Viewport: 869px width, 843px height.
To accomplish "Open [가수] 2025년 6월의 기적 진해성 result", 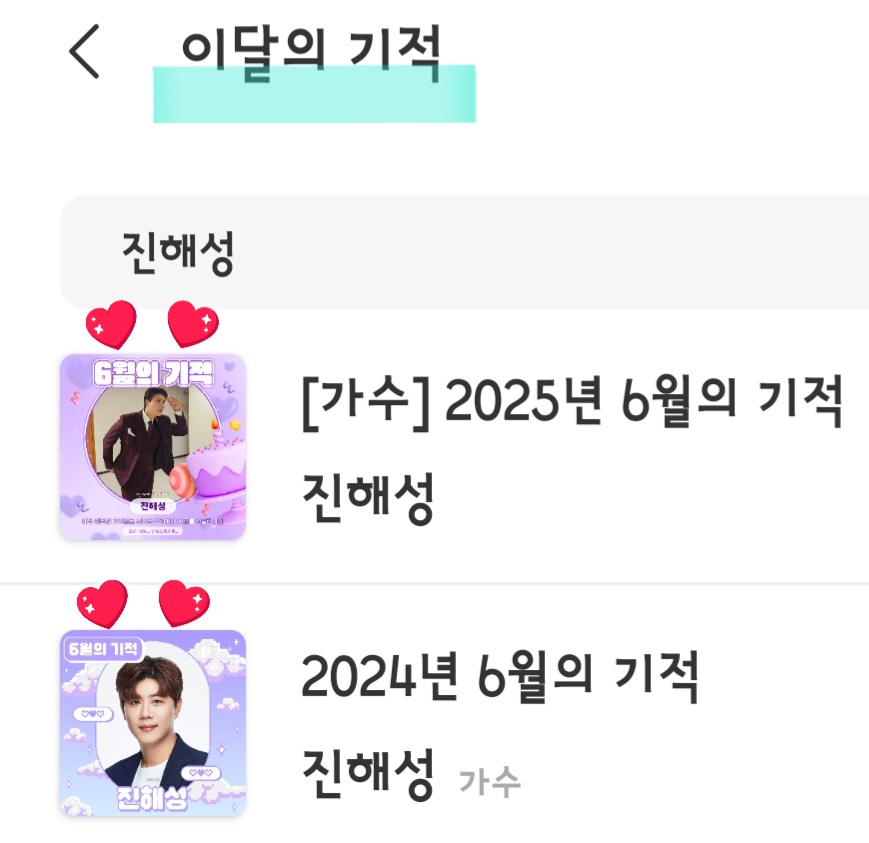I will pyautogui.click(x=570, y=447).
